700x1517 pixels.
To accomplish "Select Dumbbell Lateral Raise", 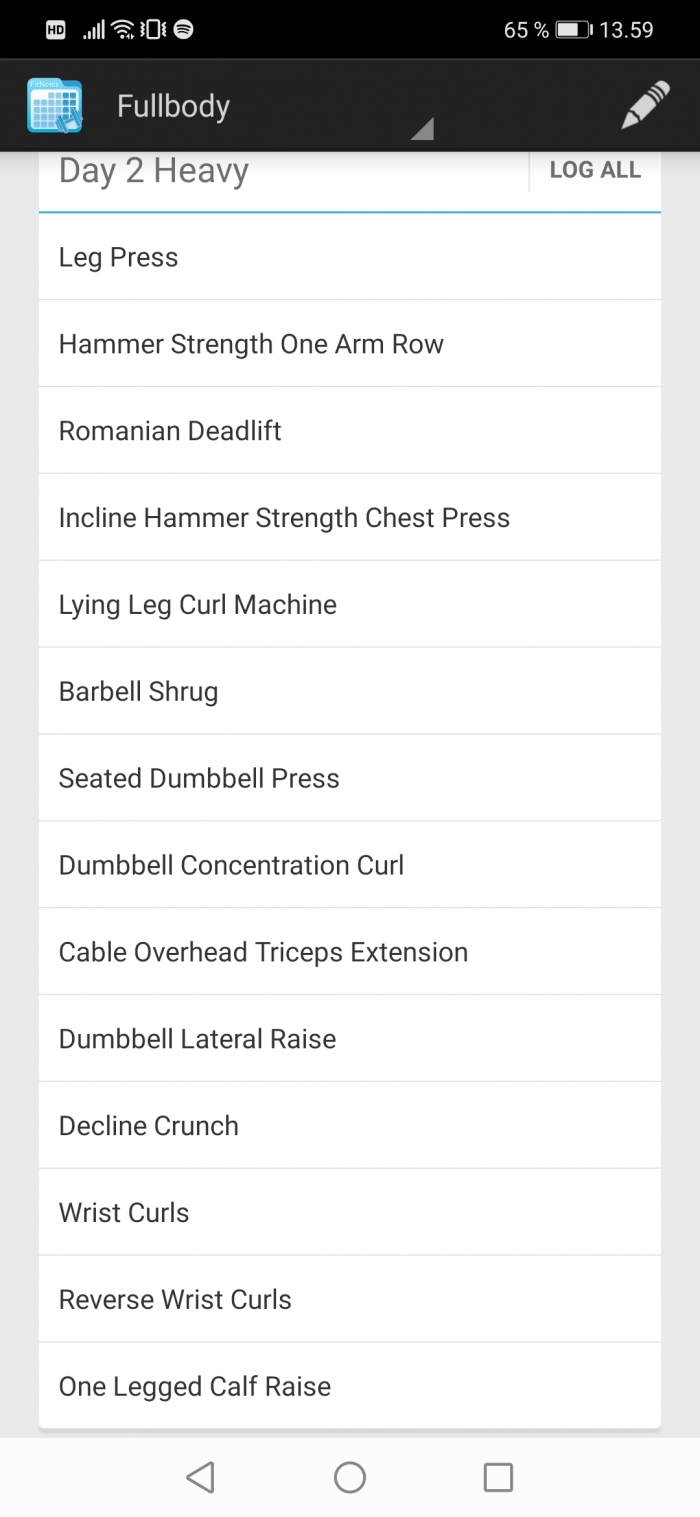I will pyautogui.click(x=349, y=1039).
